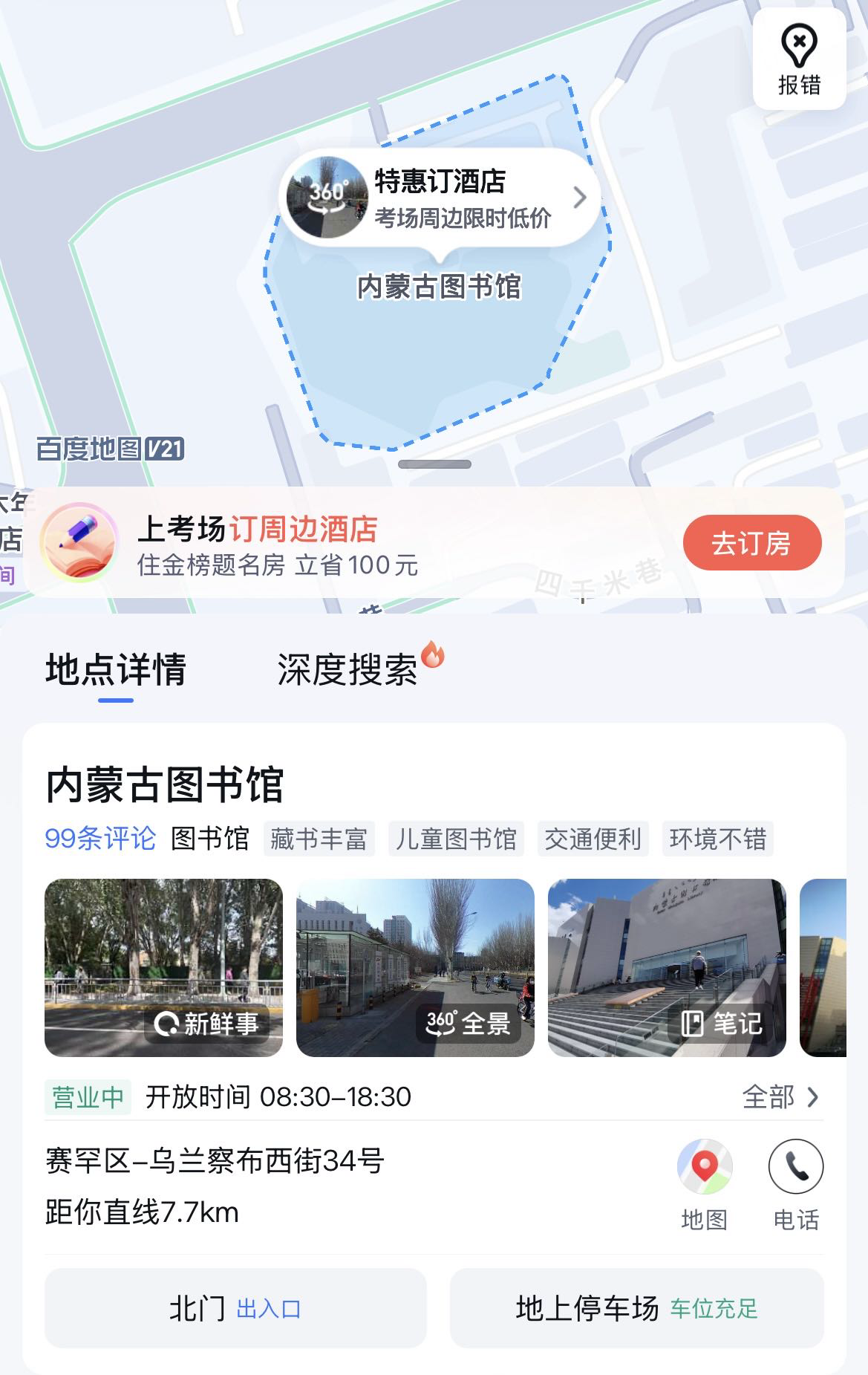Tap the drag handle above the banner
The image size is (868, 1375).
434,464
